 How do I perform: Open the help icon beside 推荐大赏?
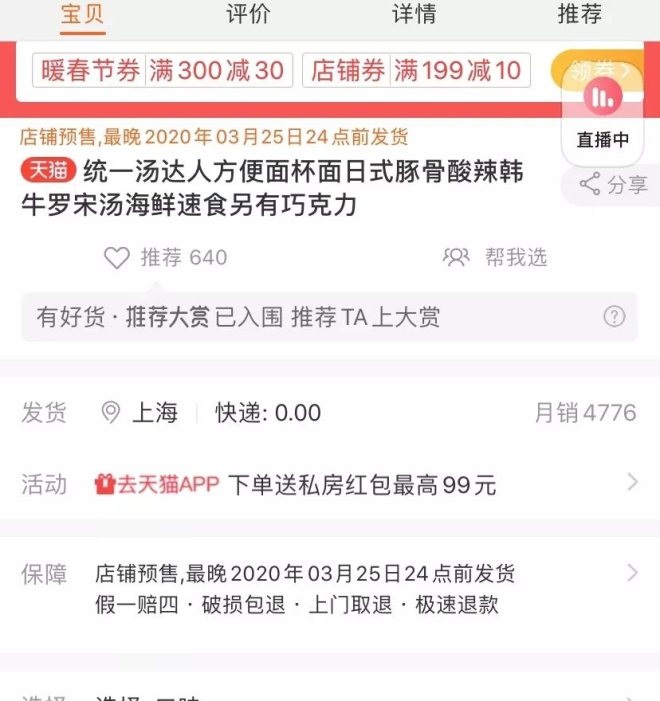pyautogui.click(x=614, y=318)
